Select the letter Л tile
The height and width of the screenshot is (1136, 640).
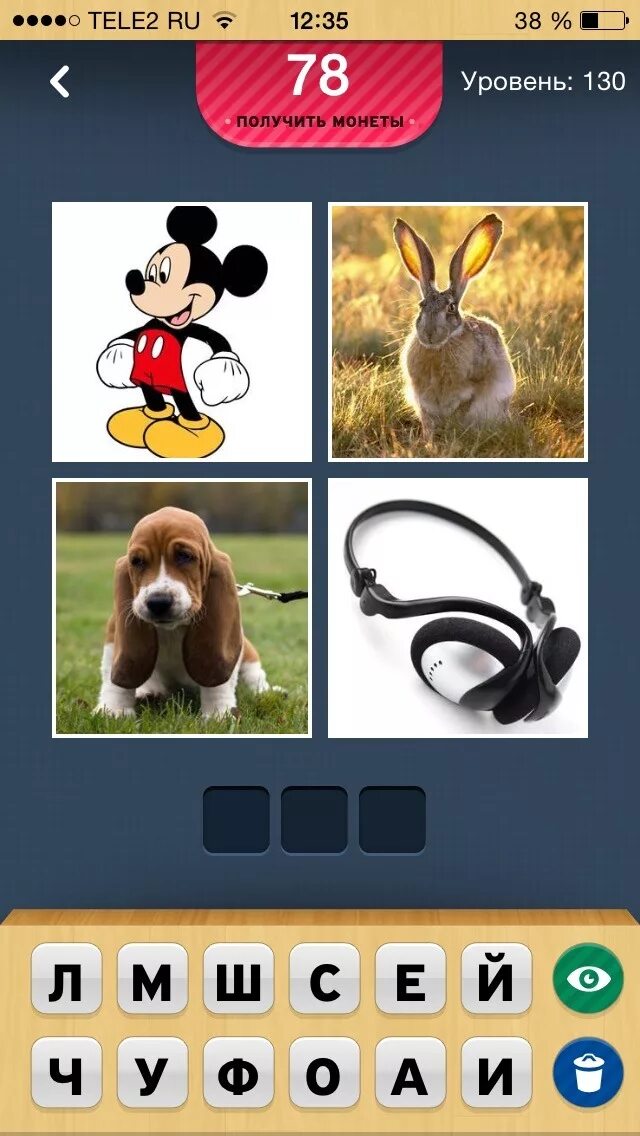[x=66, y=979]
